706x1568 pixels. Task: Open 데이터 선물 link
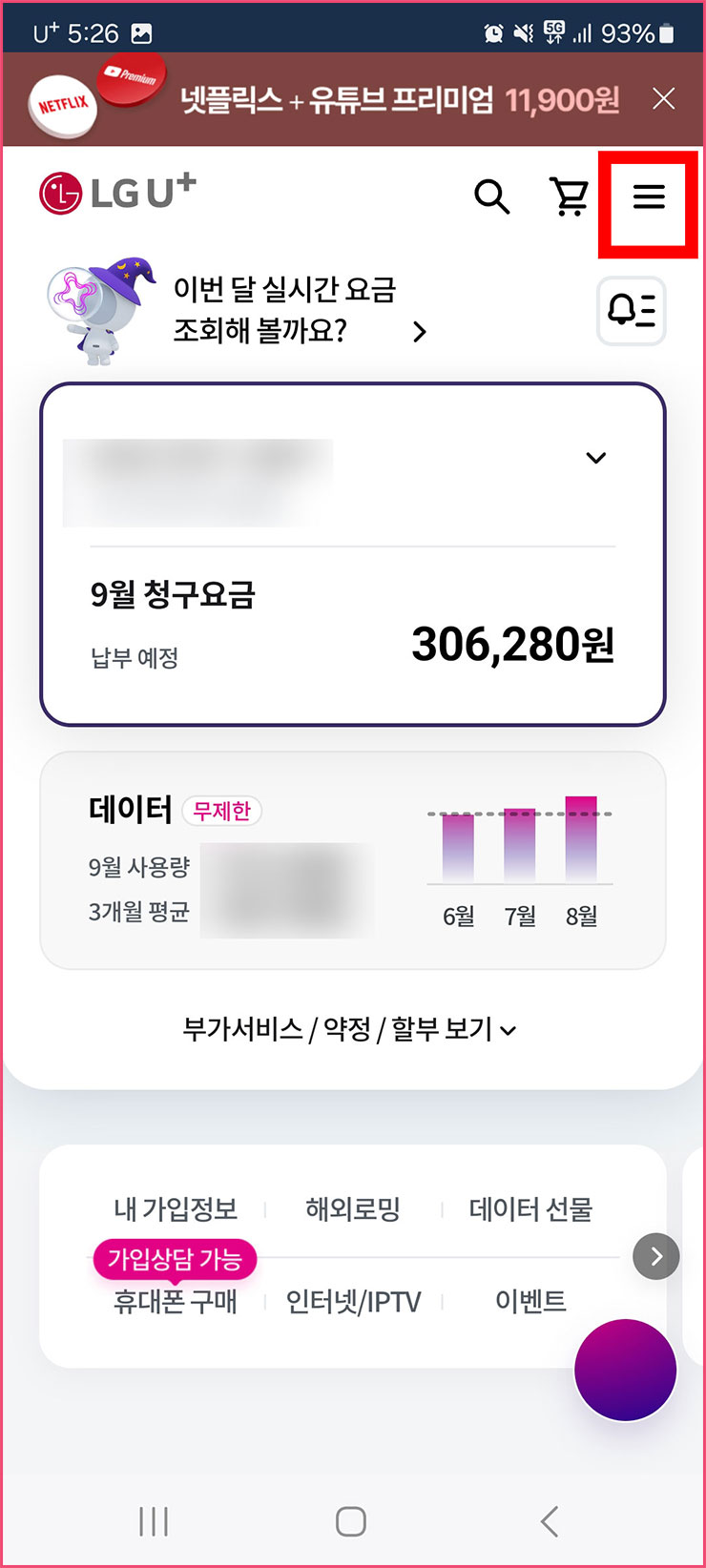click(531, 1208)
